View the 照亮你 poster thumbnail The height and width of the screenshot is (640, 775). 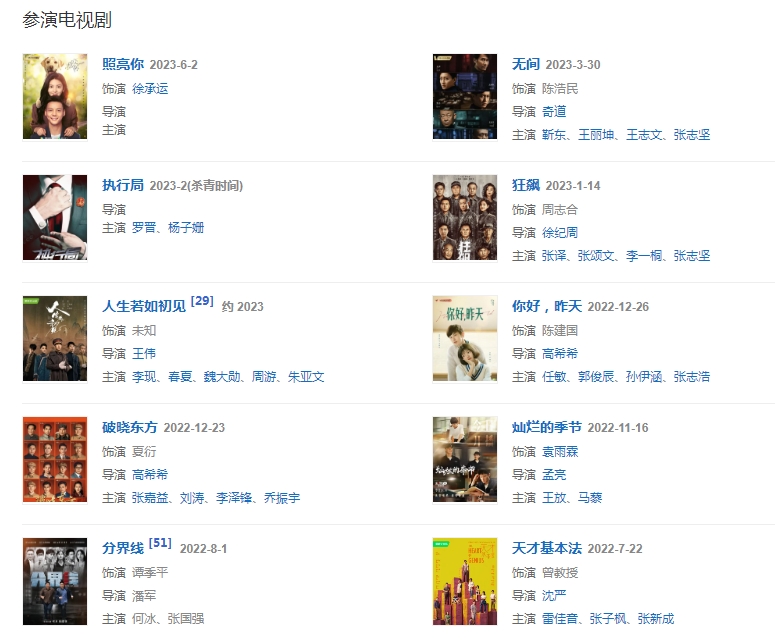click(x=55, y=97)
